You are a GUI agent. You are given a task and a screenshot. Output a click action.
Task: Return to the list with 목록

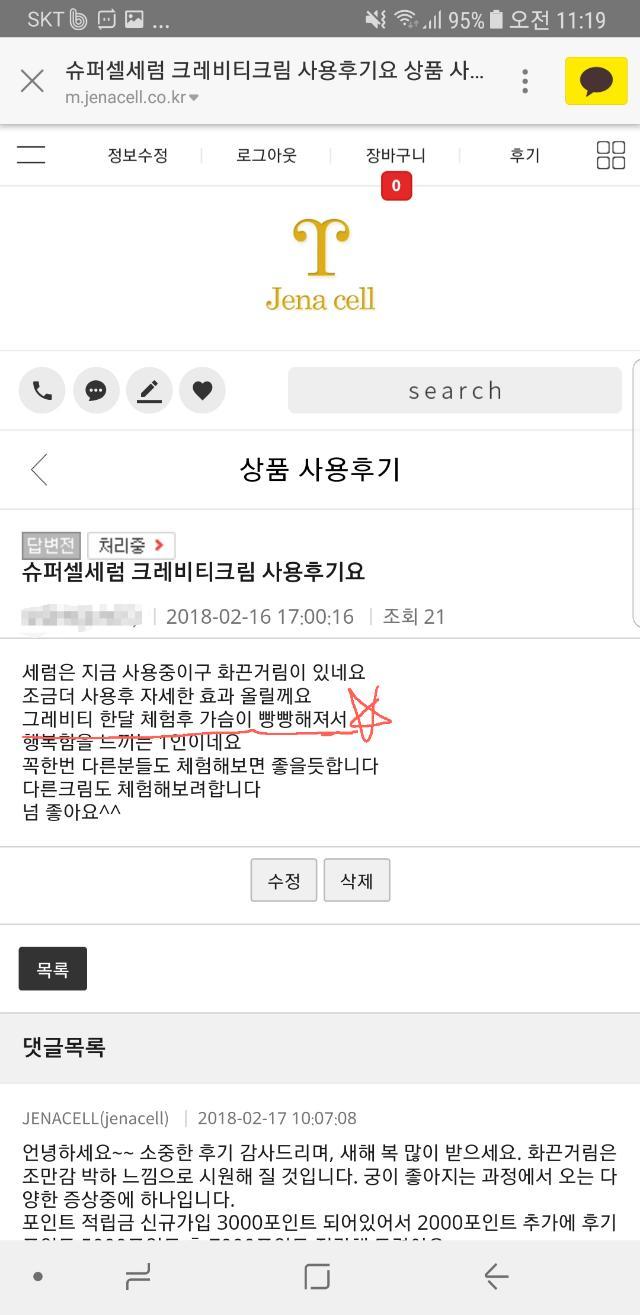pos(53,969)
